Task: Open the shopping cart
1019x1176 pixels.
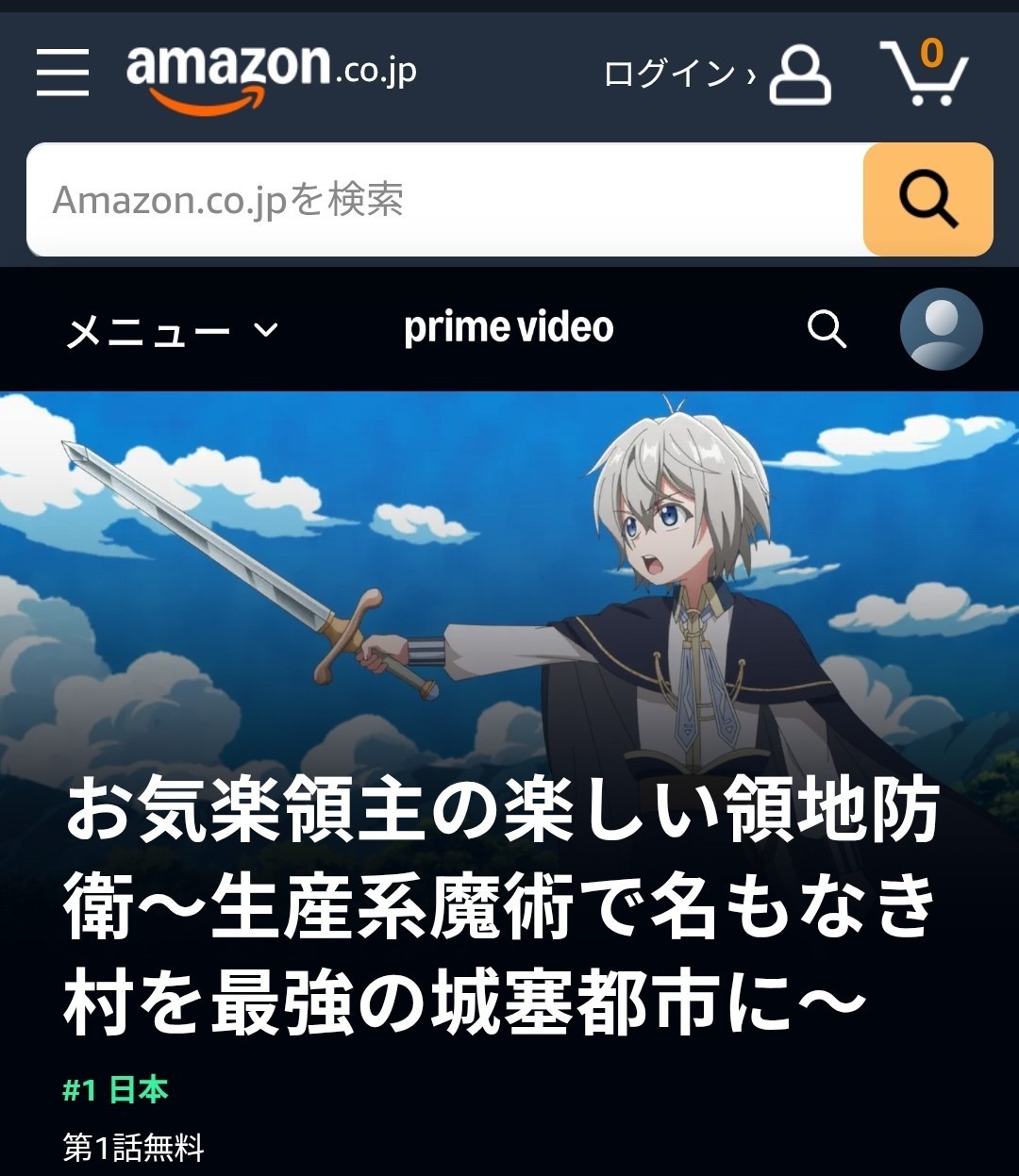Action: click(924, 73)
